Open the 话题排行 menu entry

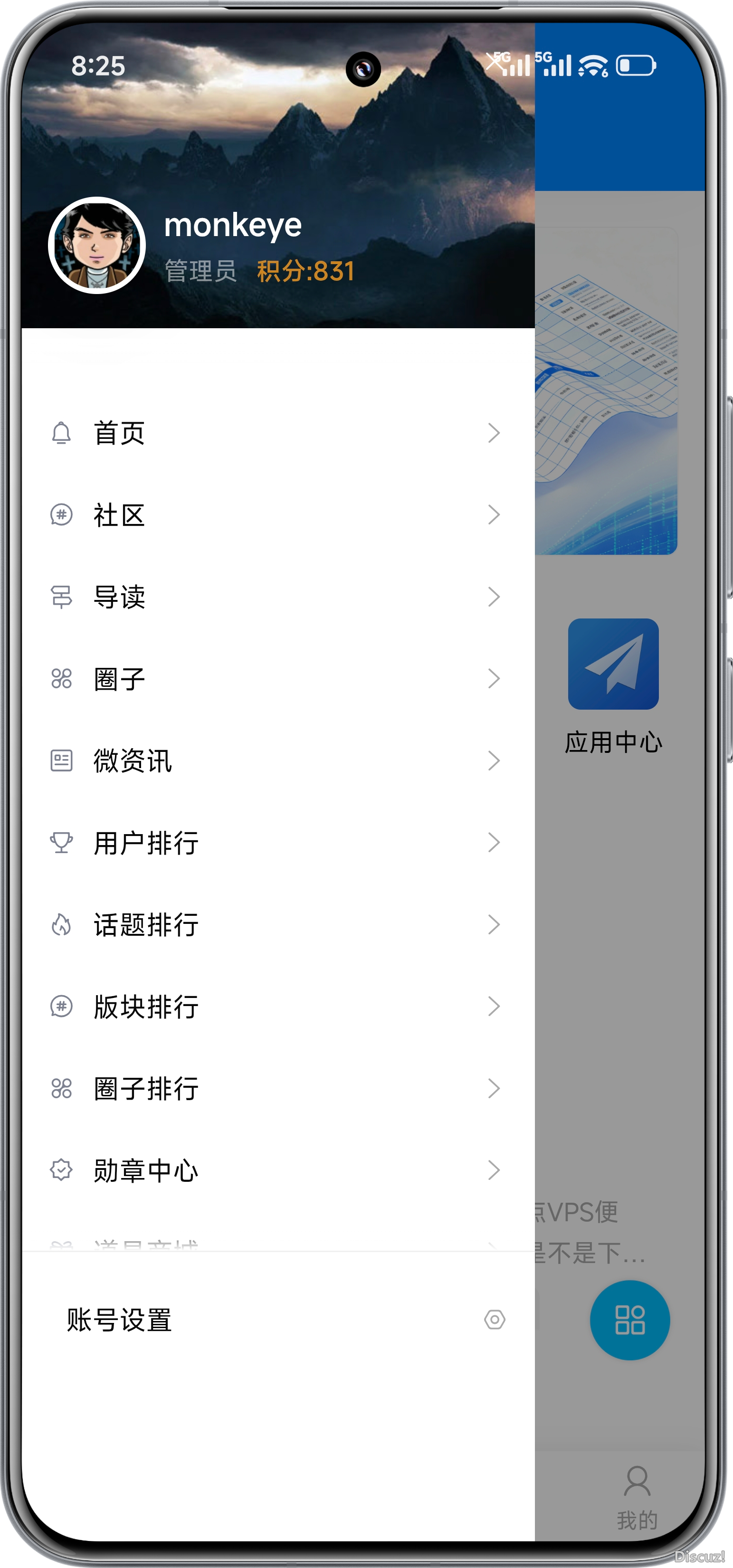(146, 924)
